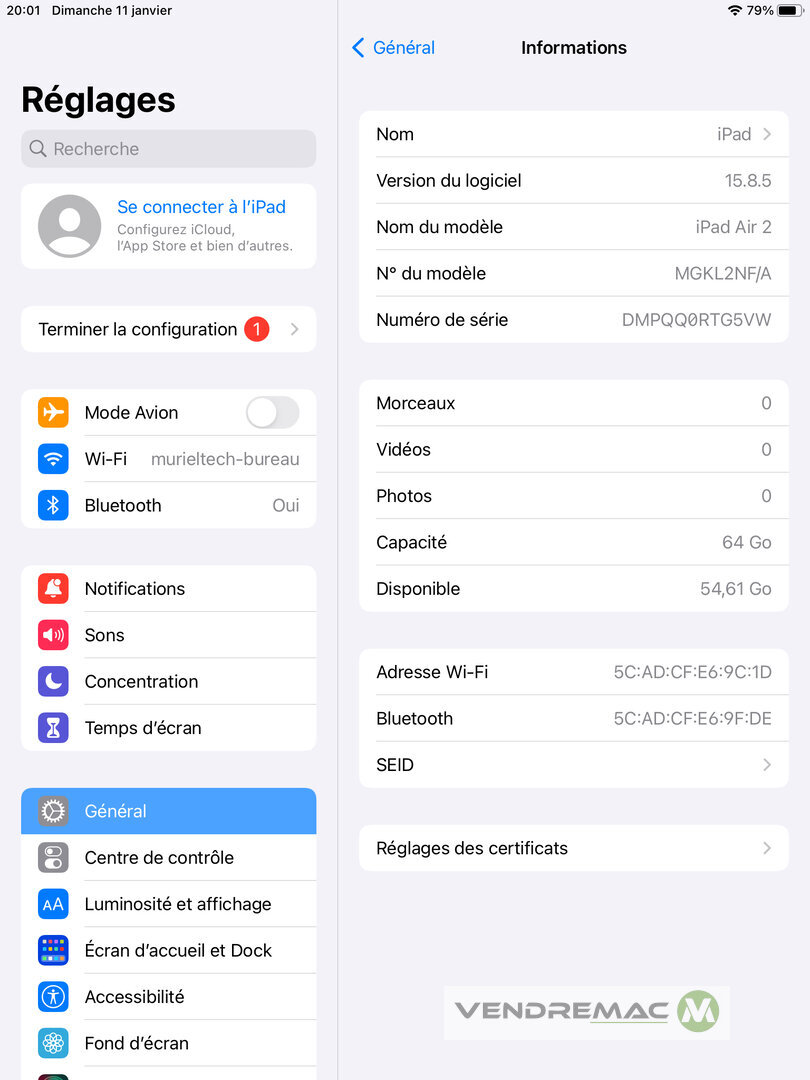Viewport: 810px width, 1080px height.
Task: Open Concentration settings
Action: click(168, 682)
